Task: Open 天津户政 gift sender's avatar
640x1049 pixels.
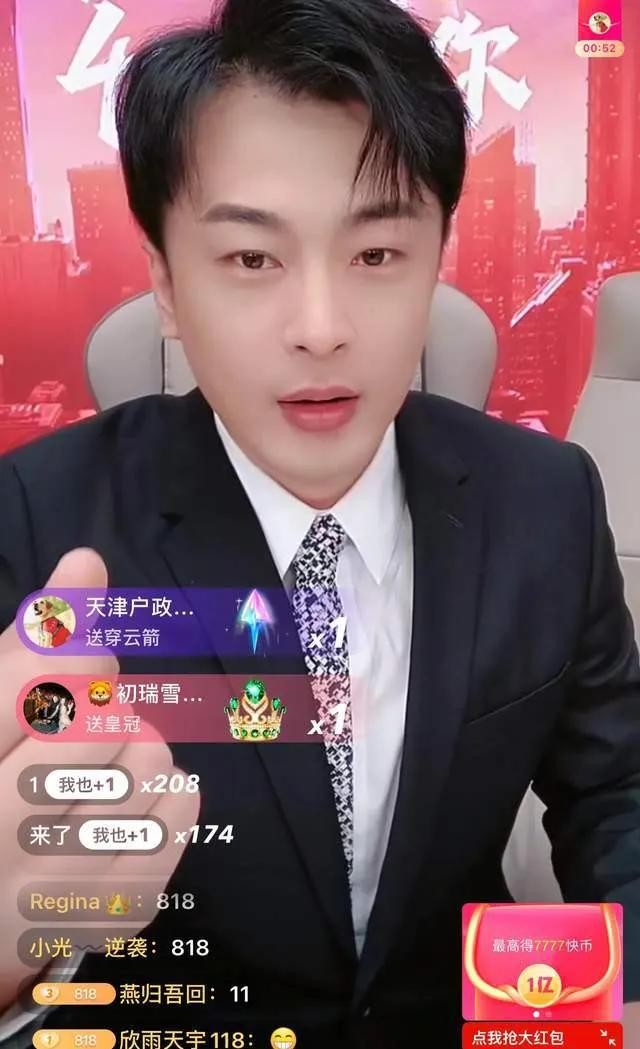Action: 49,622
